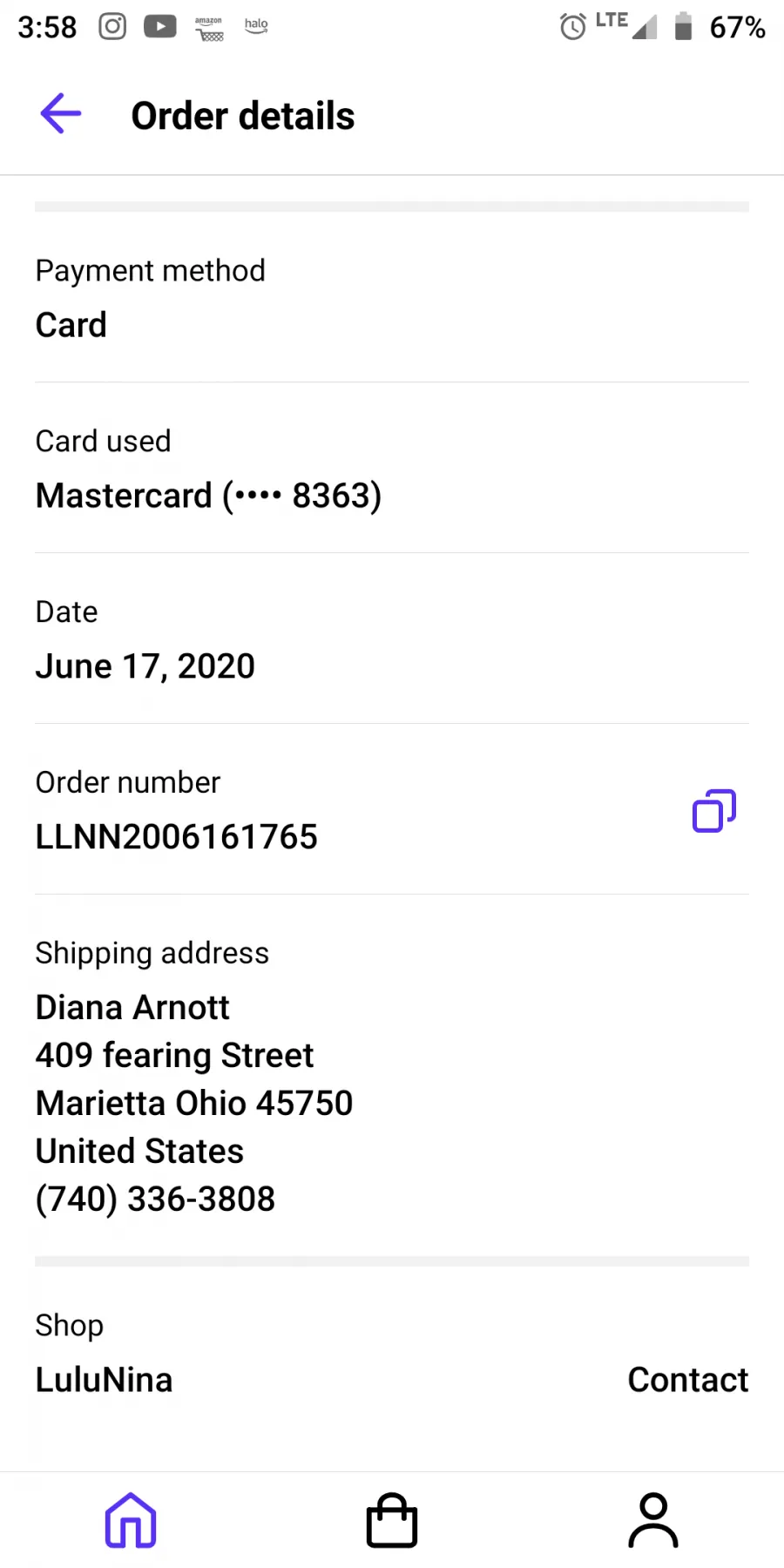This screenshot has width=784, height=1568.
Task: Open the account profile tab
Action: pyautogui.click(x=653, y=1520)
